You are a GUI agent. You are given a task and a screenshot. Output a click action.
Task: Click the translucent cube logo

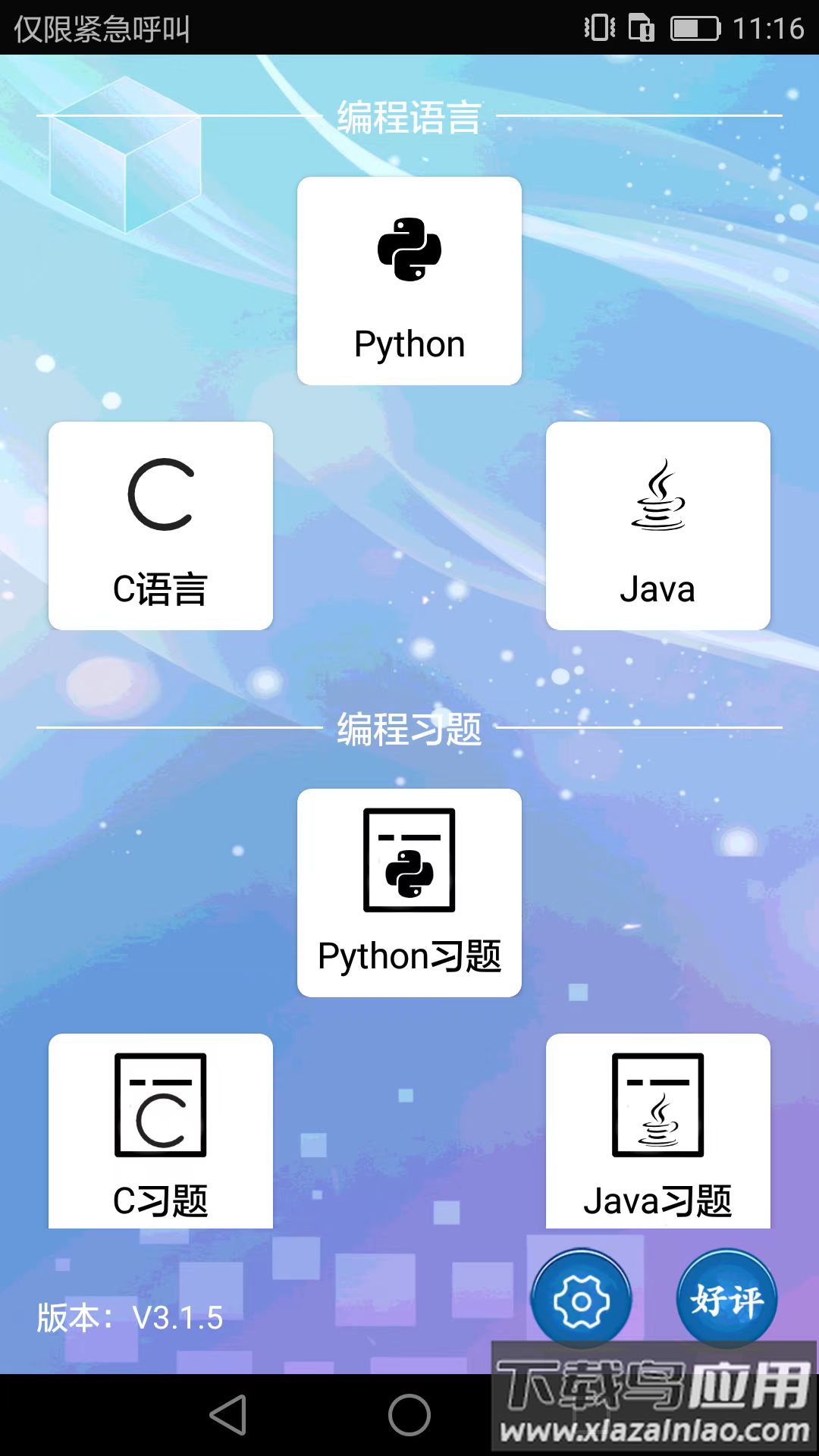[124, 152]
